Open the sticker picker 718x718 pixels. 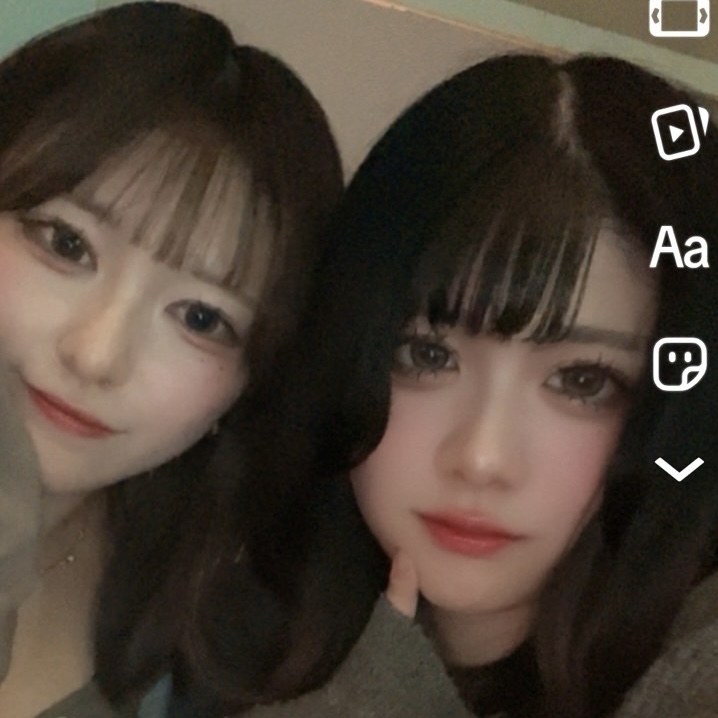click(679, 363)
